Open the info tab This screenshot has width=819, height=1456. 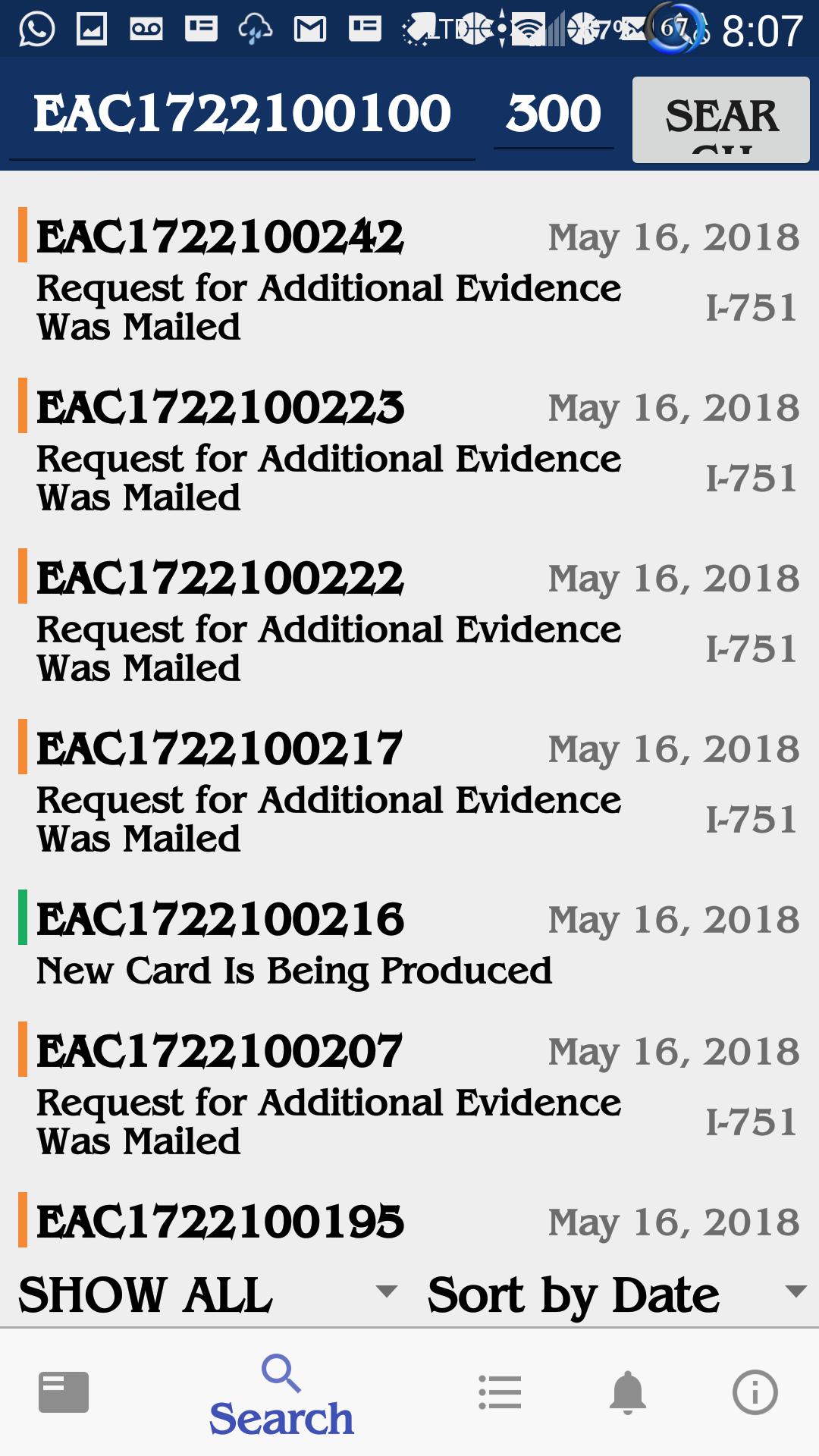755,1392
